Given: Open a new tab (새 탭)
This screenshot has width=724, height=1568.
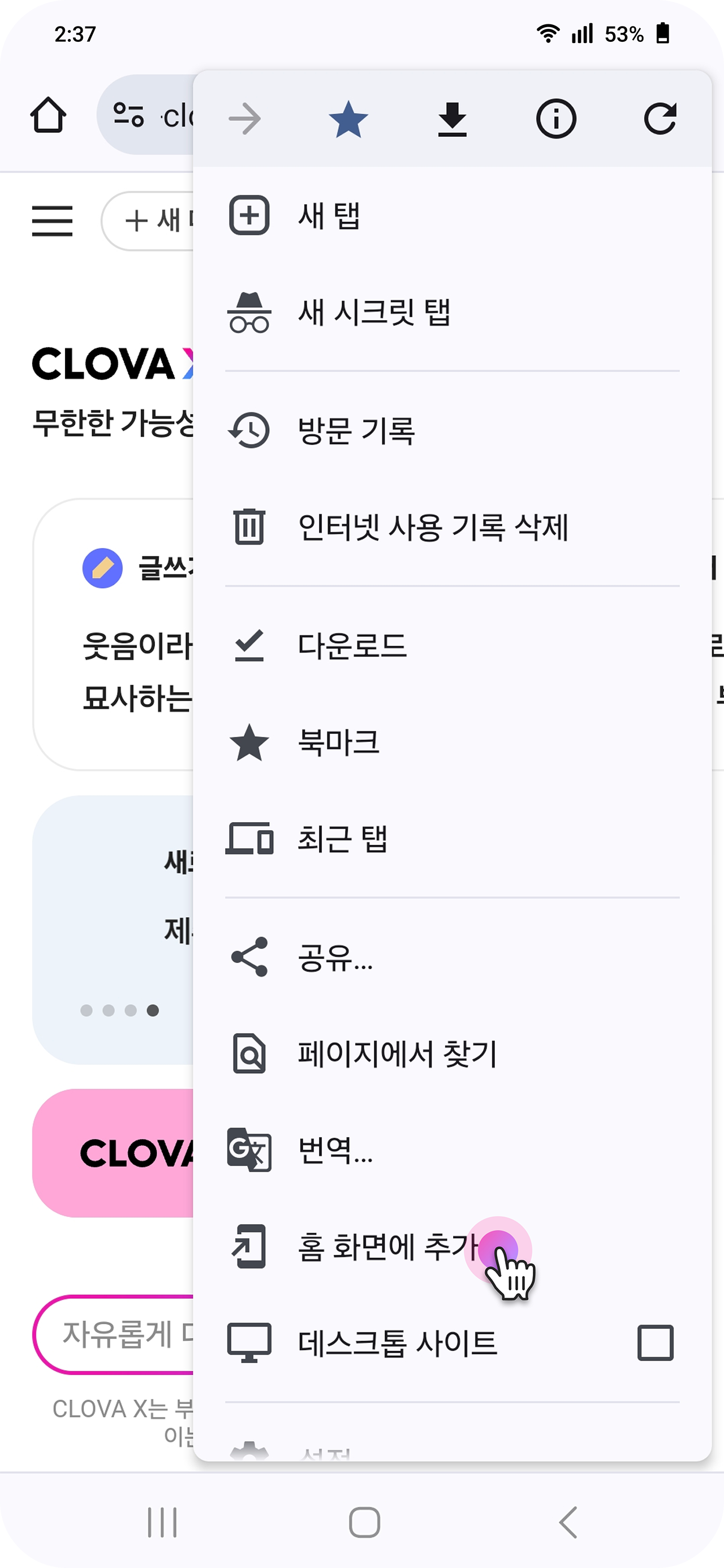Looking at the screenshot, I should point(329,215).
